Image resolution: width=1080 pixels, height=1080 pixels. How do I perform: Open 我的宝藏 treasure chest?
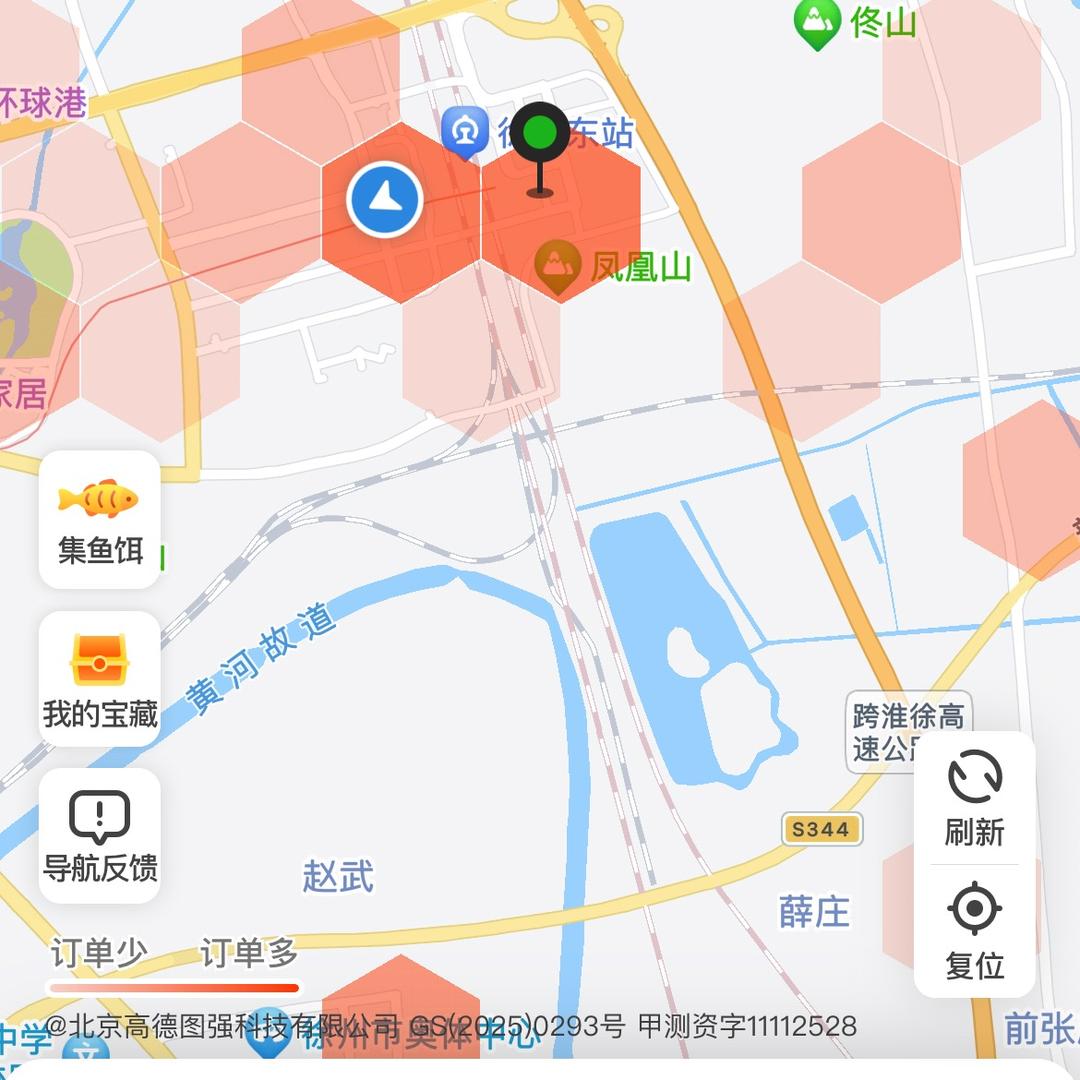[100, 678]
